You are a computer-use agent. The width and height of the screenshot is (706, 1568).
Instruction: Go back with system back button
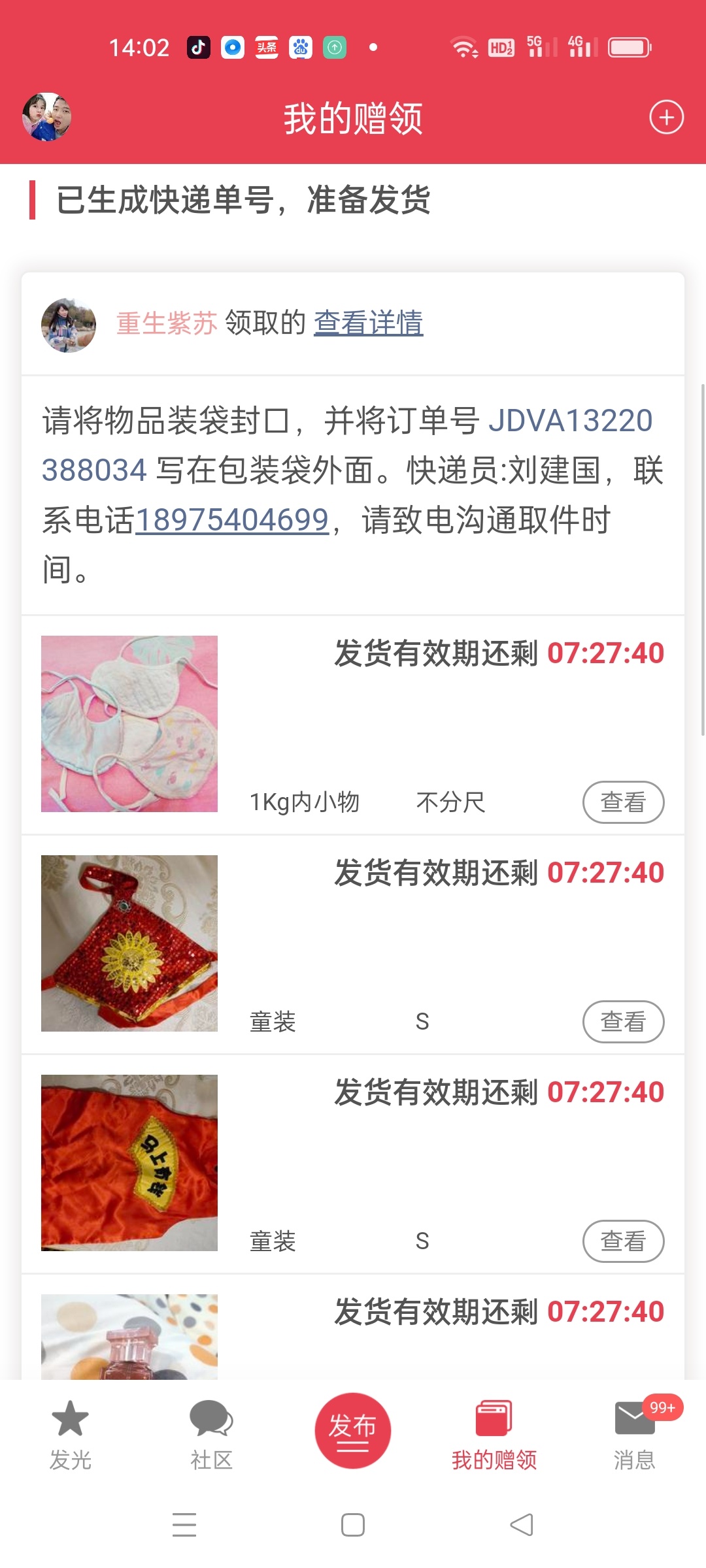[x=522, y=1525]
